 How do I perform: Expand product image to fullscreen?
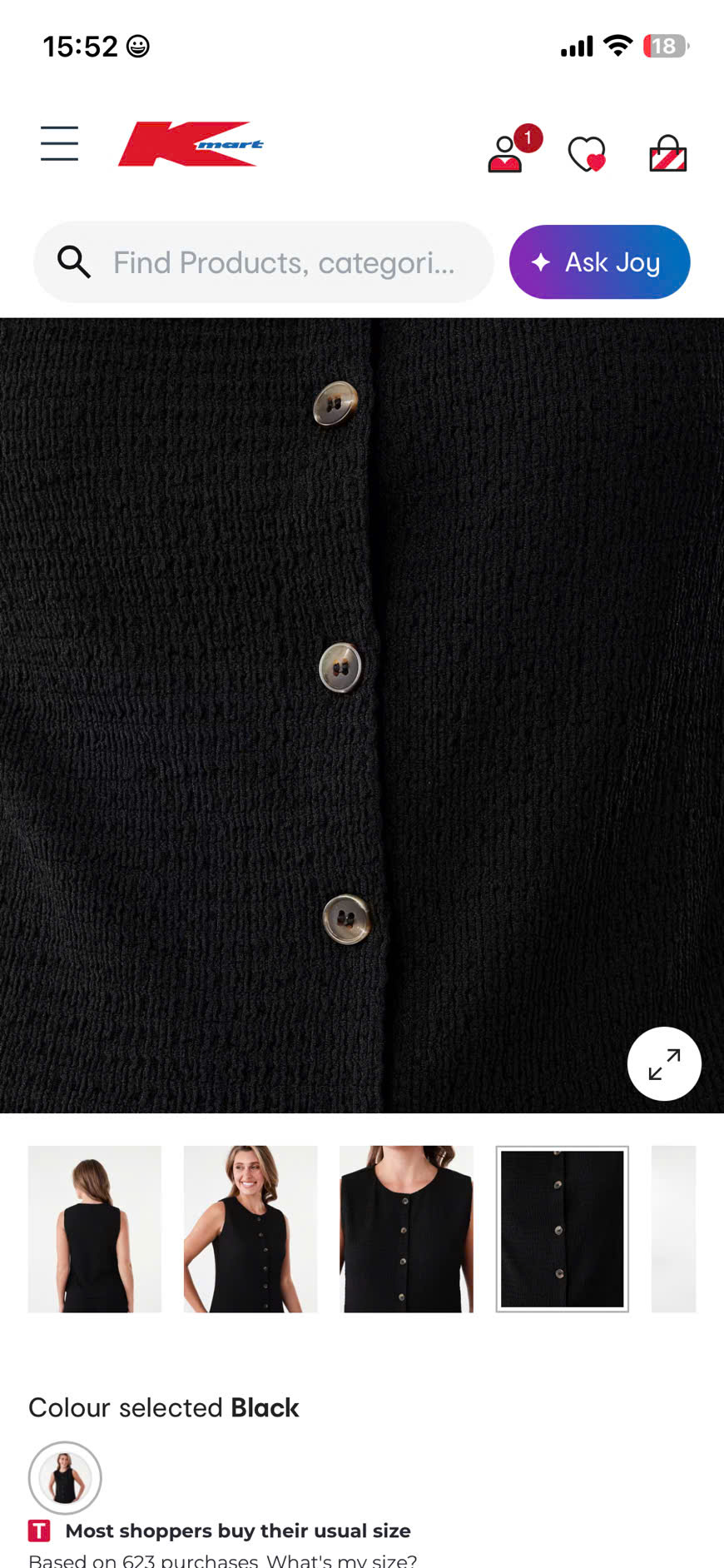(664, 1063)
